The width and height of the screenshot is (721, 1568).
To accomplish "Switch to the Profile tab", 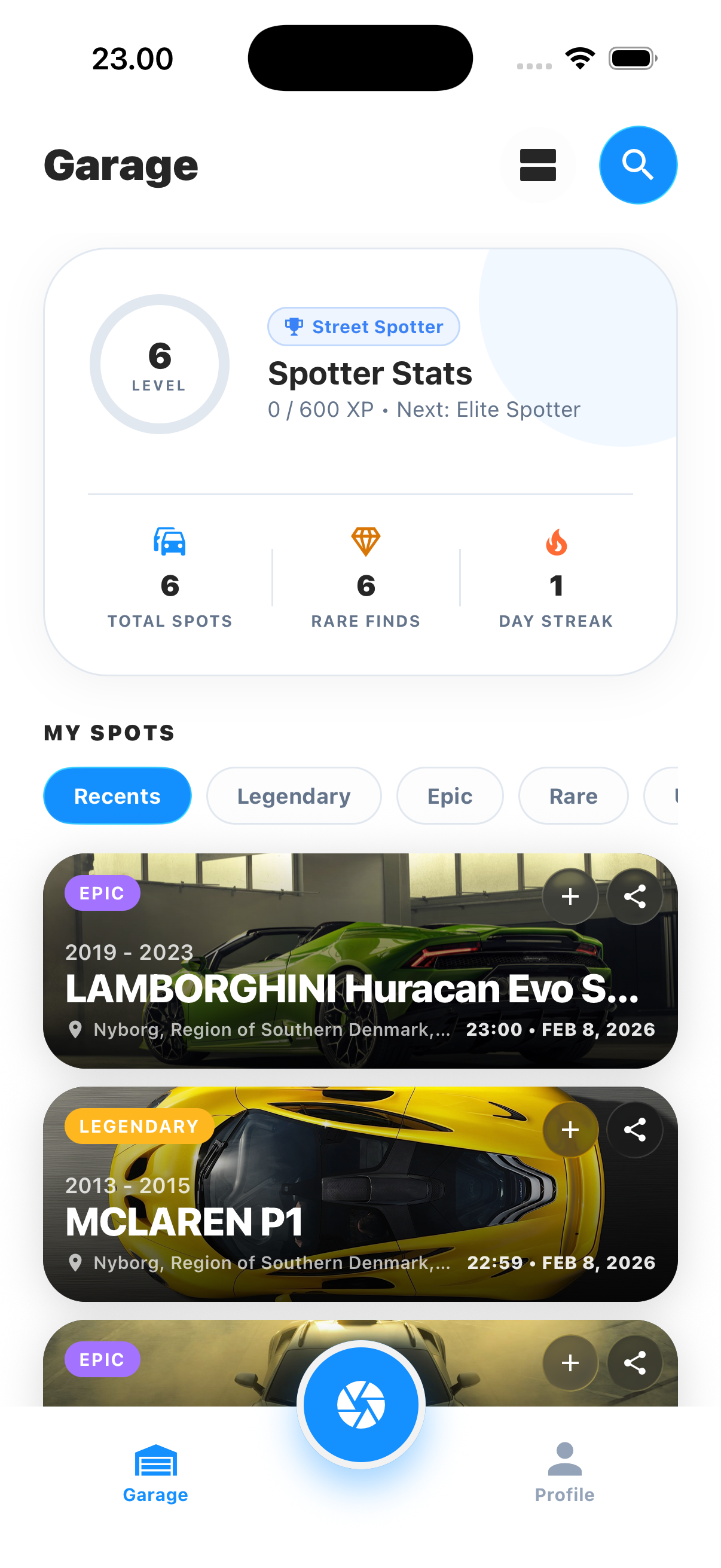I will click(564, 1472).
